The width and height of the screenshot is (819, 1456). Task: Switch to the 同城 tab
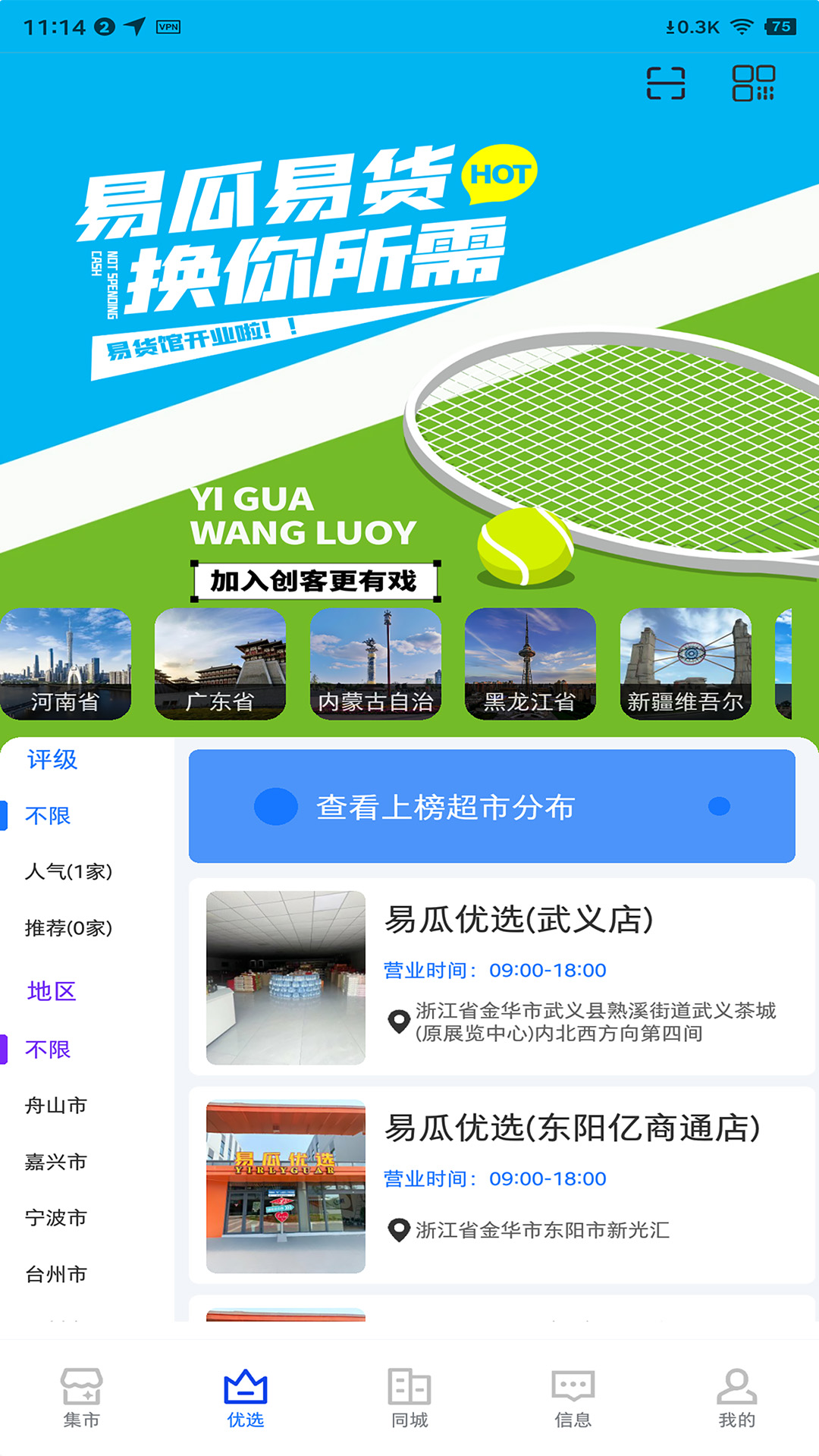point(409,1398)
